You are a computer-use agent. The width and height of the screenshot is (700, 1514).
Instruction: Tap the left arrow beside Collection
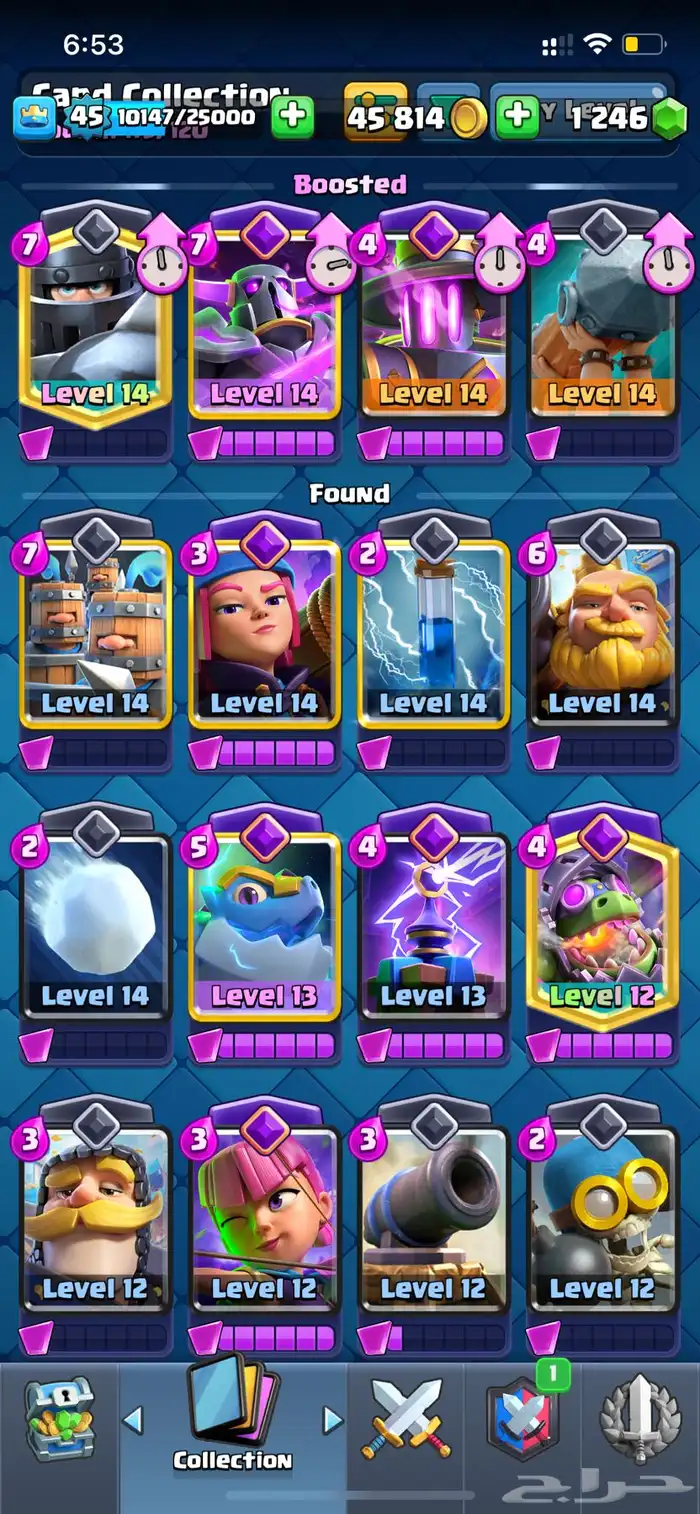(133, 1419)
